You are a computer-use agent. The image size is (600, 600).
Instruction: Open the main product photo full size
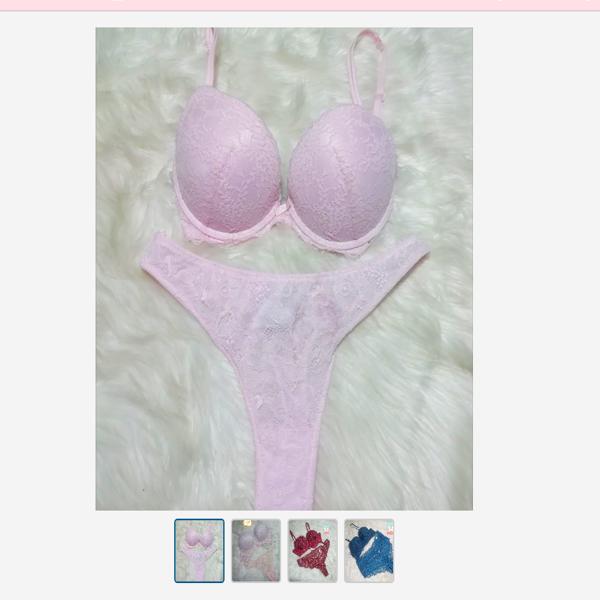click(284, 269)
